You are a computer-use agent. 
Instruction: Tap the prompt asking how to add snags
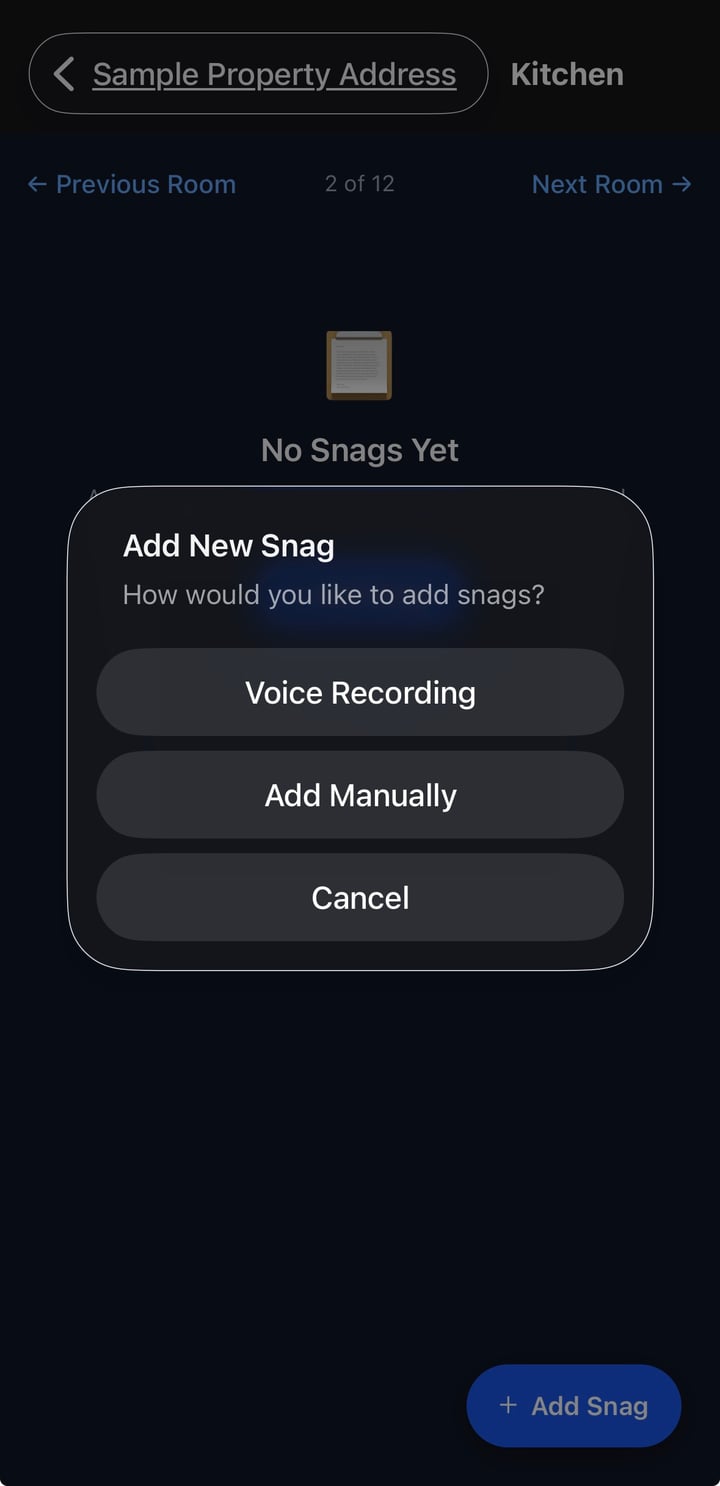pos(334,594)
